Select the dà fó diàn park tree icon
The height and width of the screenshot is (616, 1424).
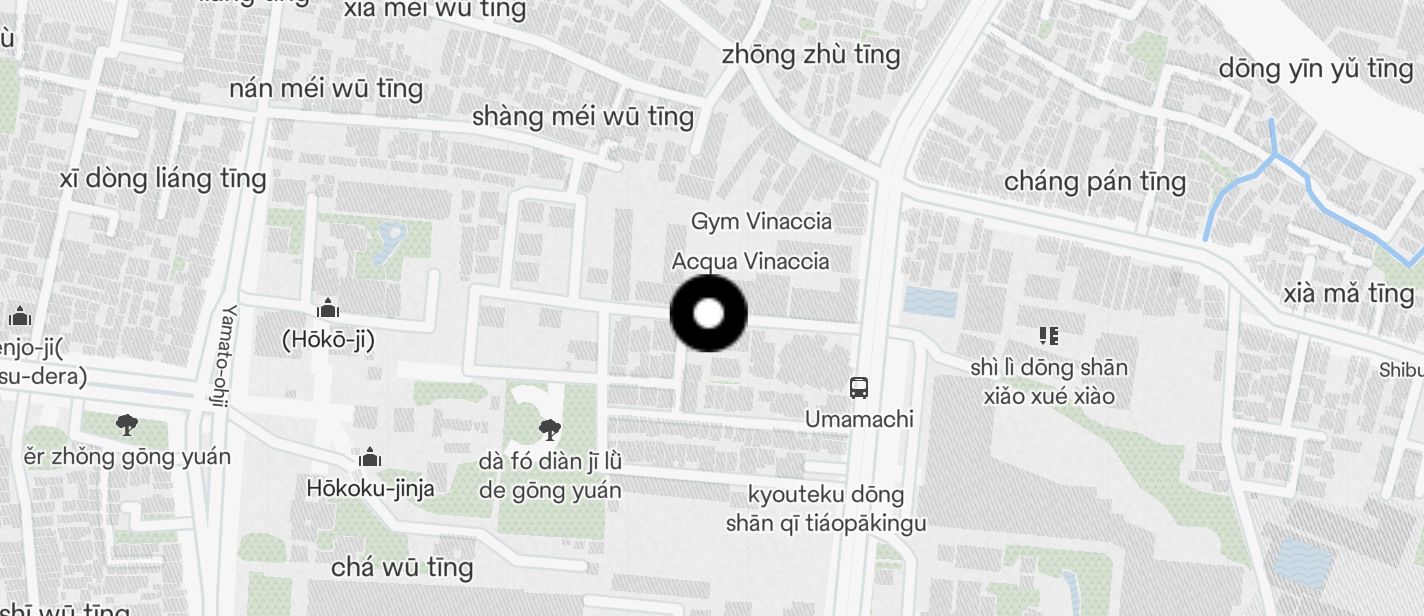tap(549, 430)
